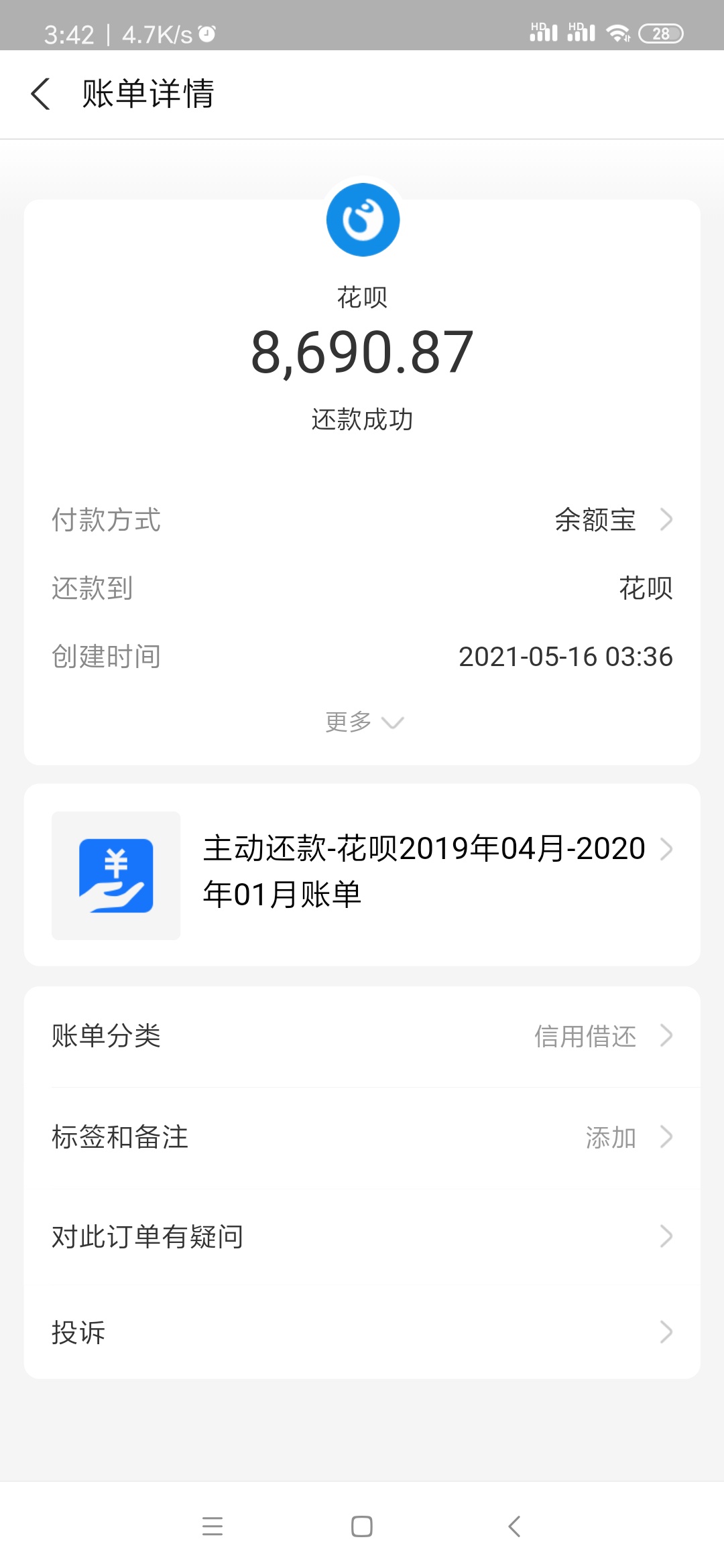724x1568 pixels.
Task: Add 标签和备注
Action: click(362, 1137)
